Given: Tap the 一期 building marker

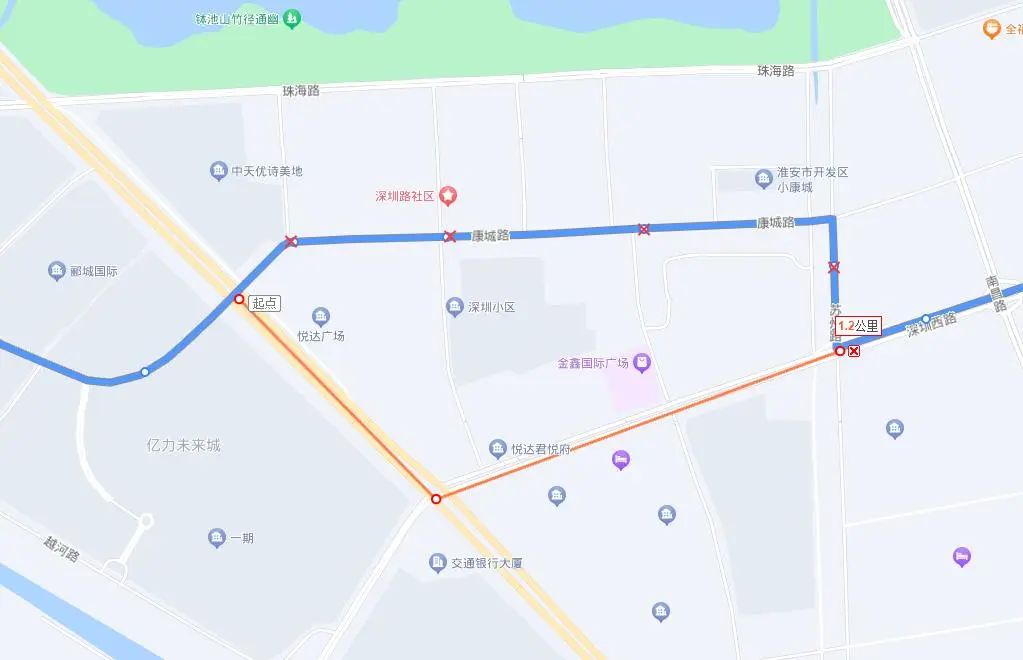Looking at the screenshot, I should coord(216,538).
